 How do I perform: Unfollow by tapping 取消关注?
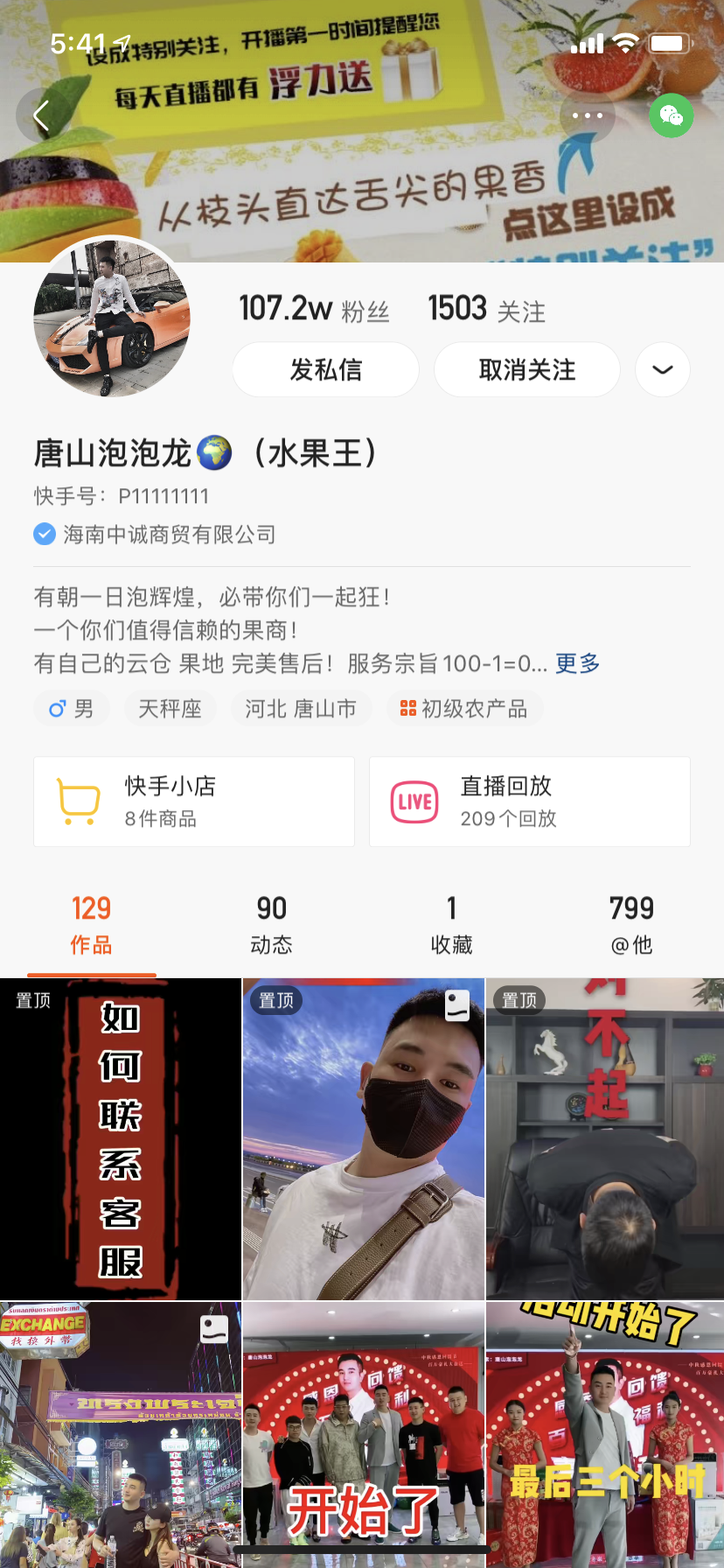click(526, 369)
